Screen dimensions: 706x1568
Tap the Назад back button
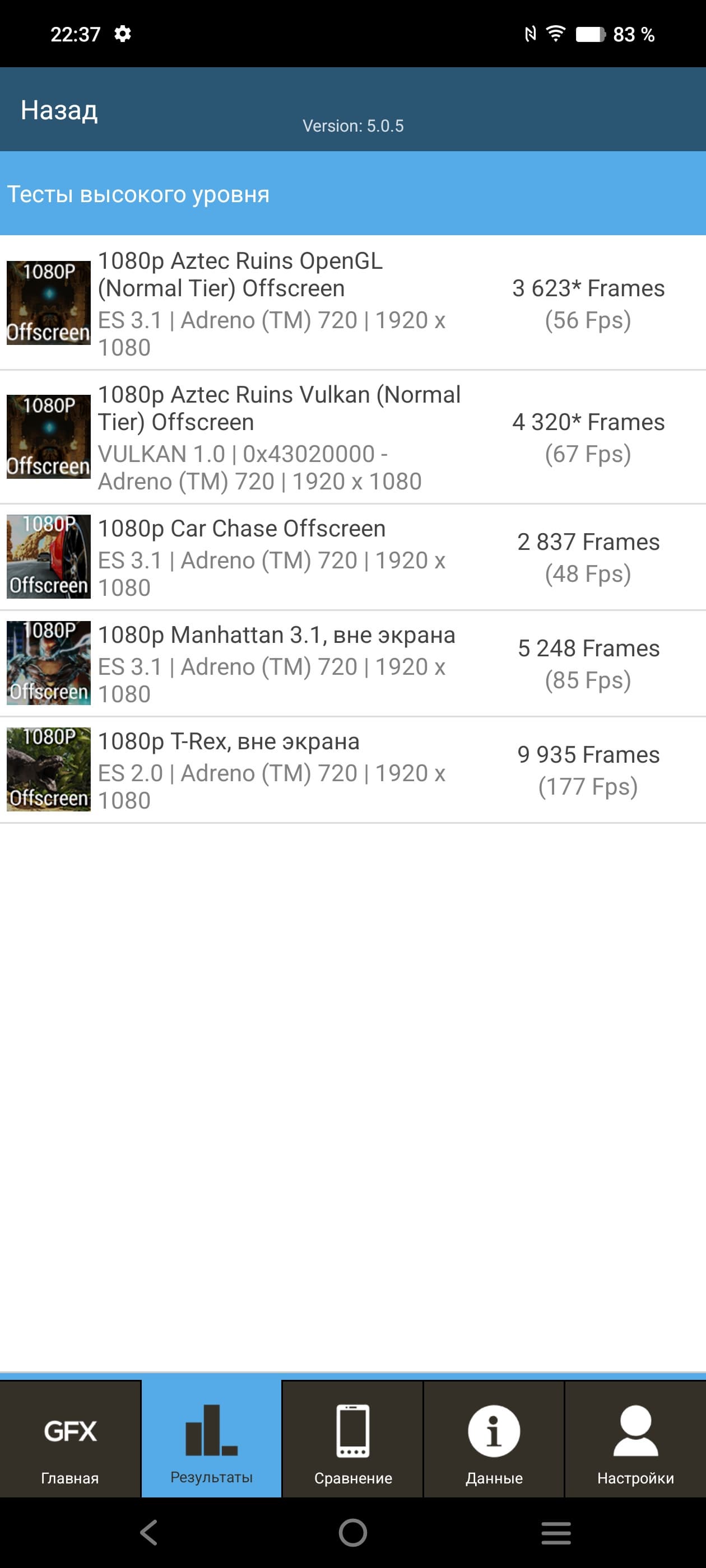point(59,110)
